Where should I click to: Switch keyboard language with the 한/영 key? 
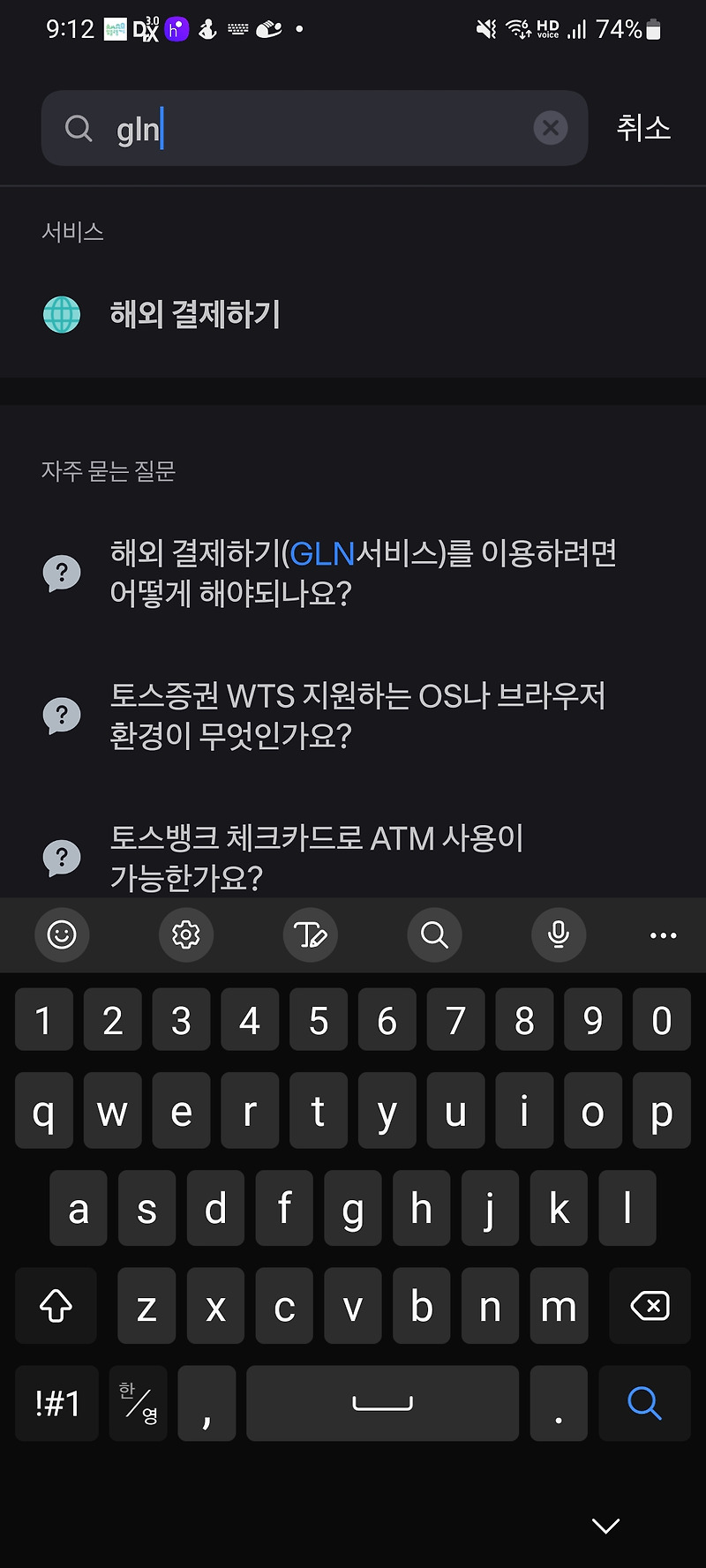pos(139,1403)
